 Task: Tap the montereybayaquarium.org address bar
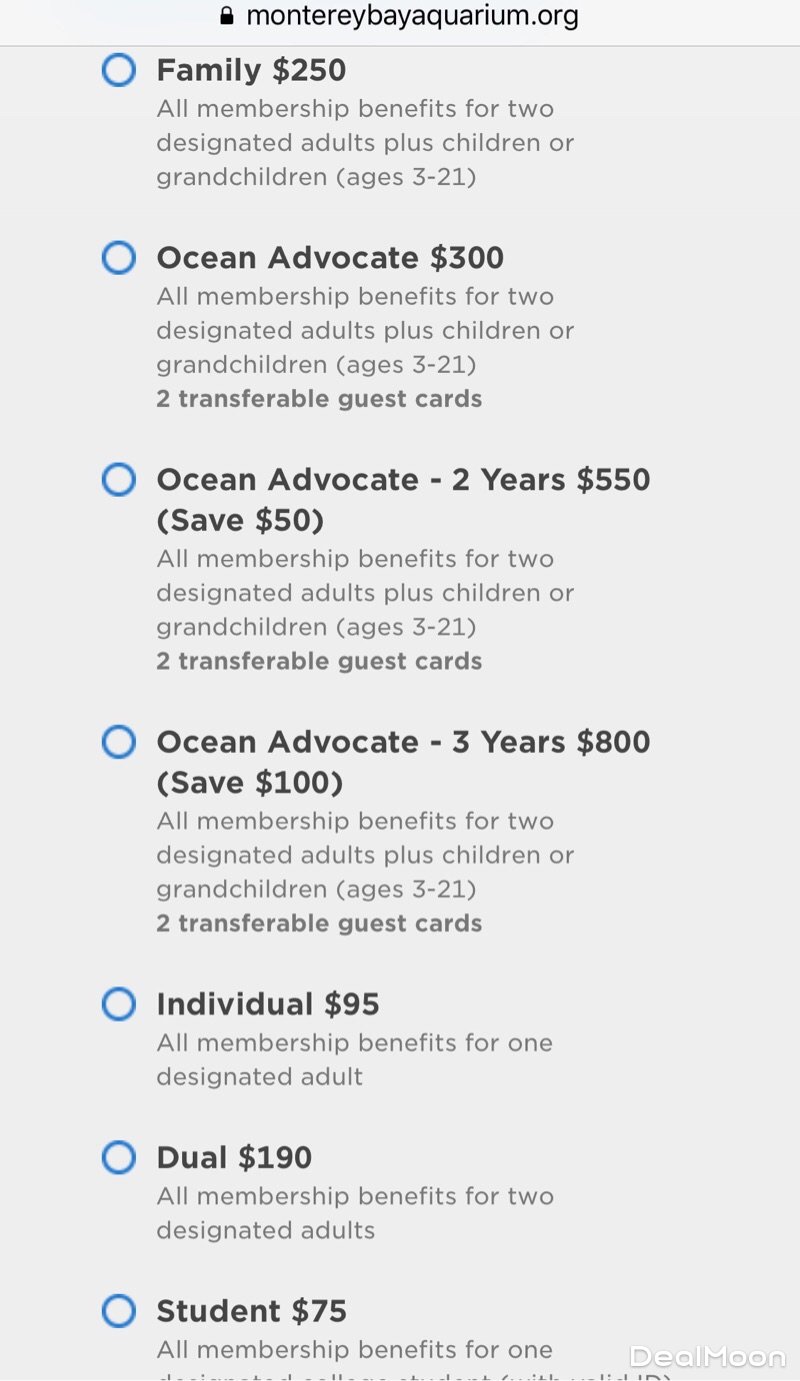pyautogui.click(x=400, y=17)
